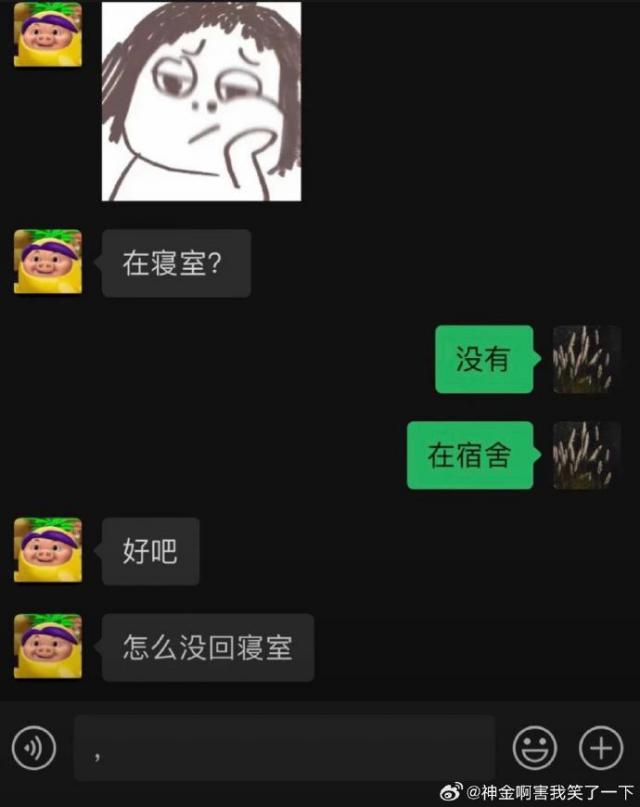Open the emoji sticker panel
This screenshot has width=640, height=807.
pos(535,747)
